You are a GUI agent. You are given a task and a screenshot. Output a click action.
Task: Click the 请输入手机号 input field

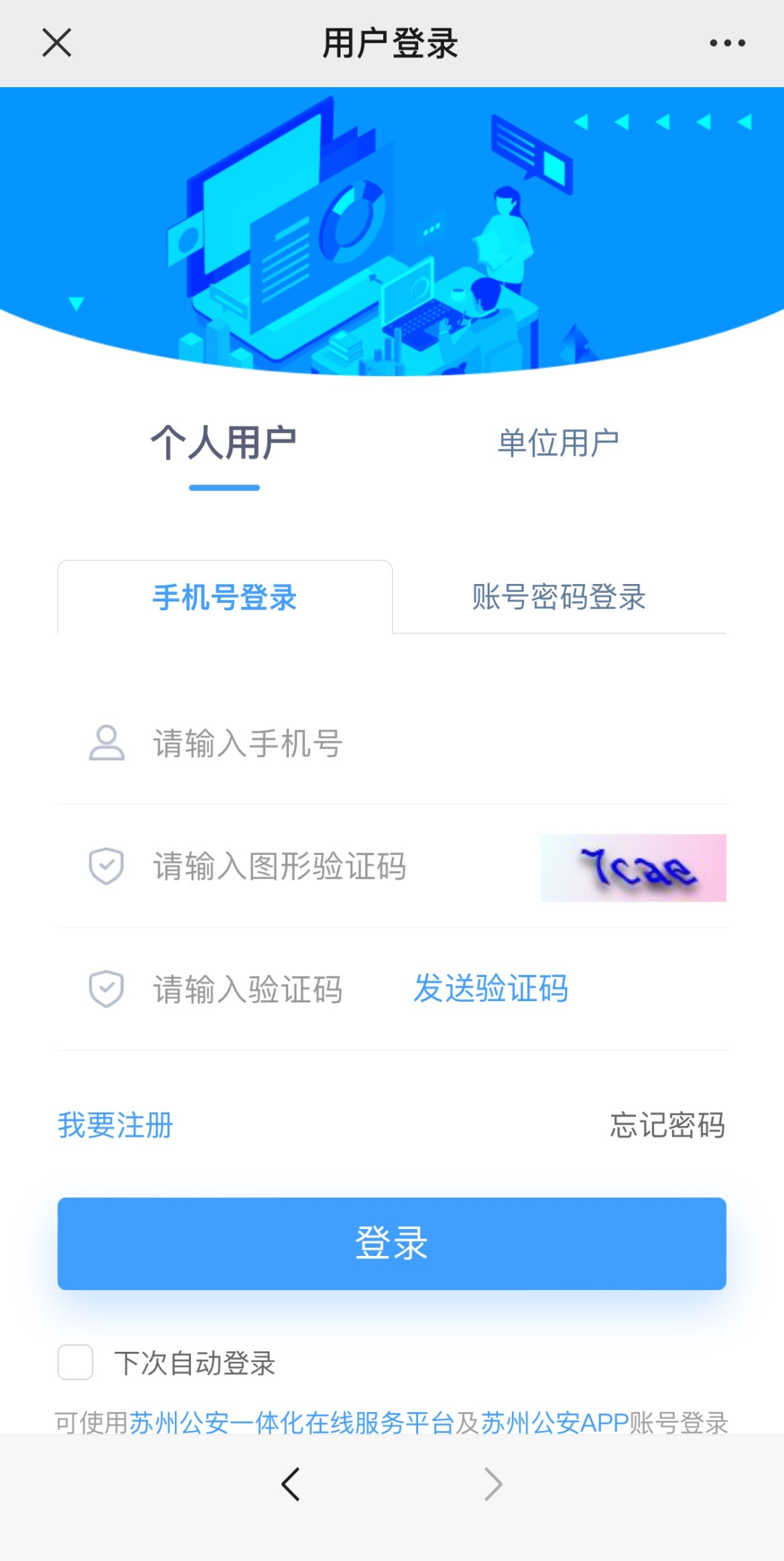coord(290,742)
